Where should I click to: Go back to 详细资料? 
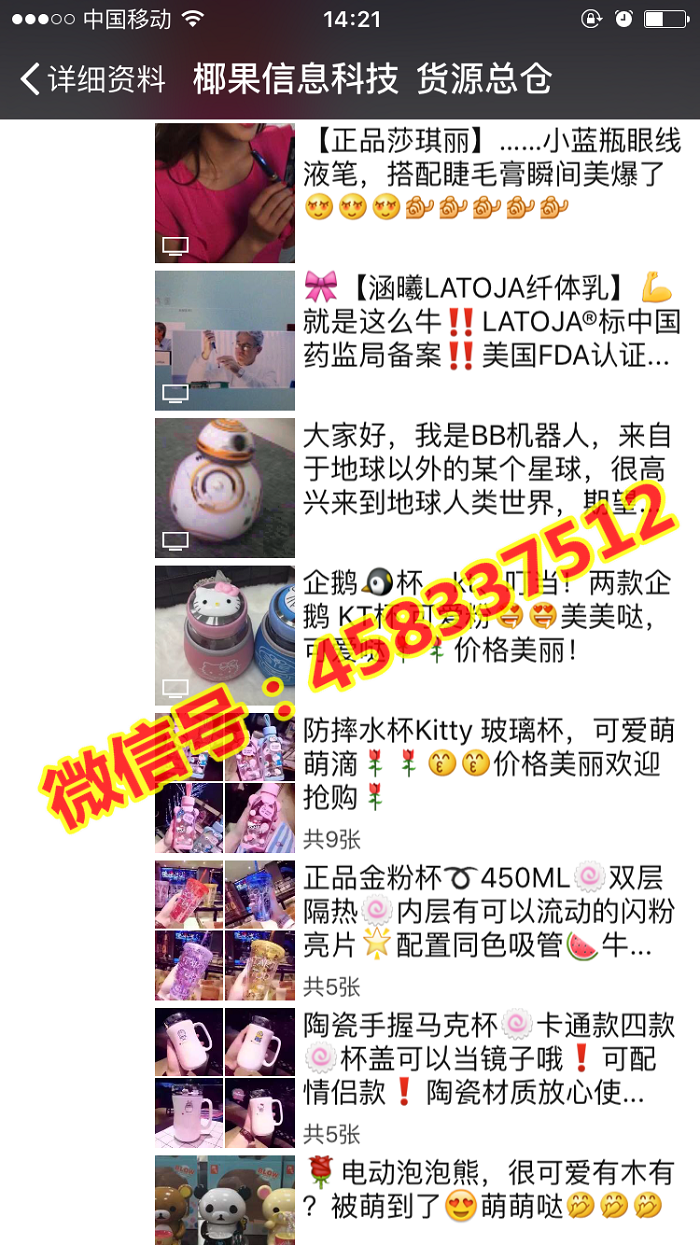(x=93, y=79)
